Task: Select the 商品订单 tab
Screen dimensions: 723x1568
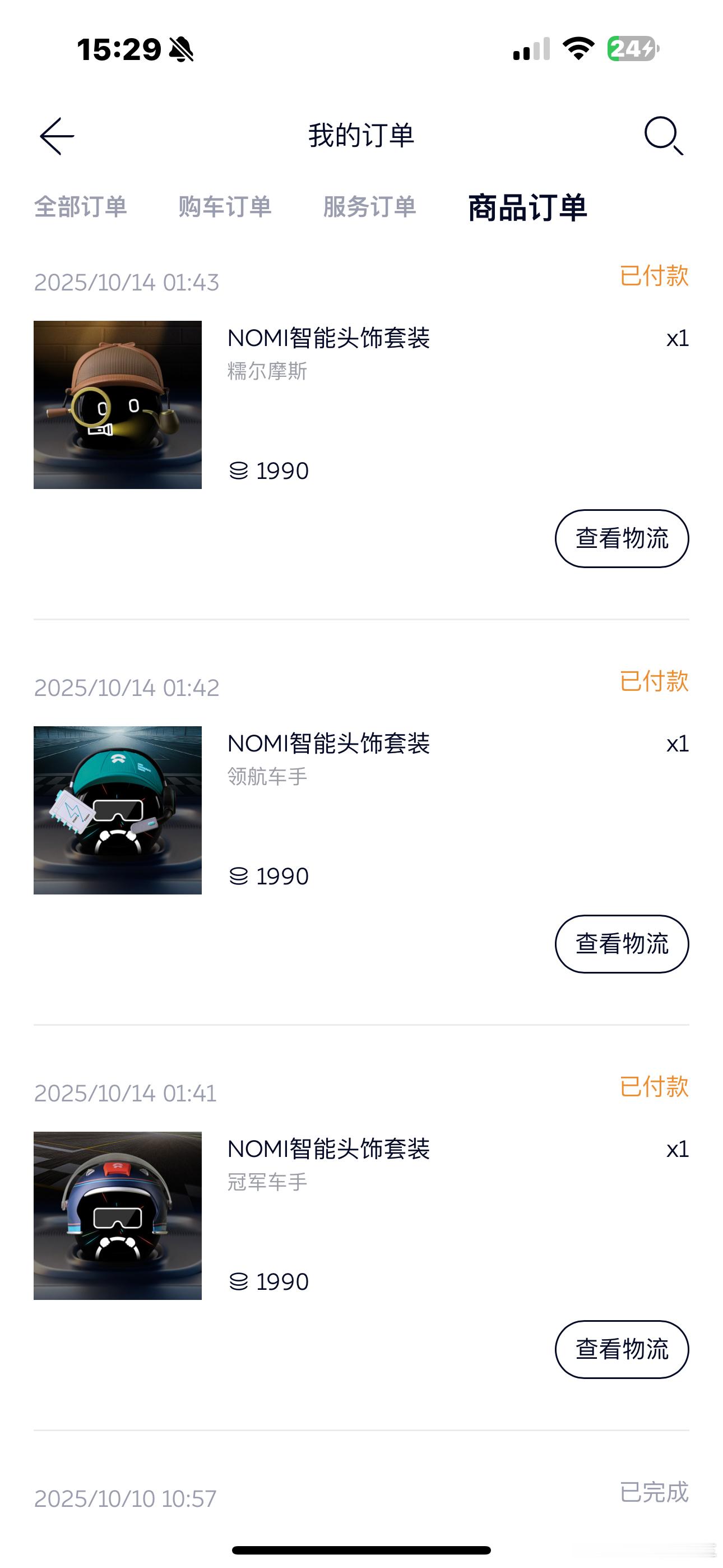Action: pyautogui.click(x=527, y=207)
